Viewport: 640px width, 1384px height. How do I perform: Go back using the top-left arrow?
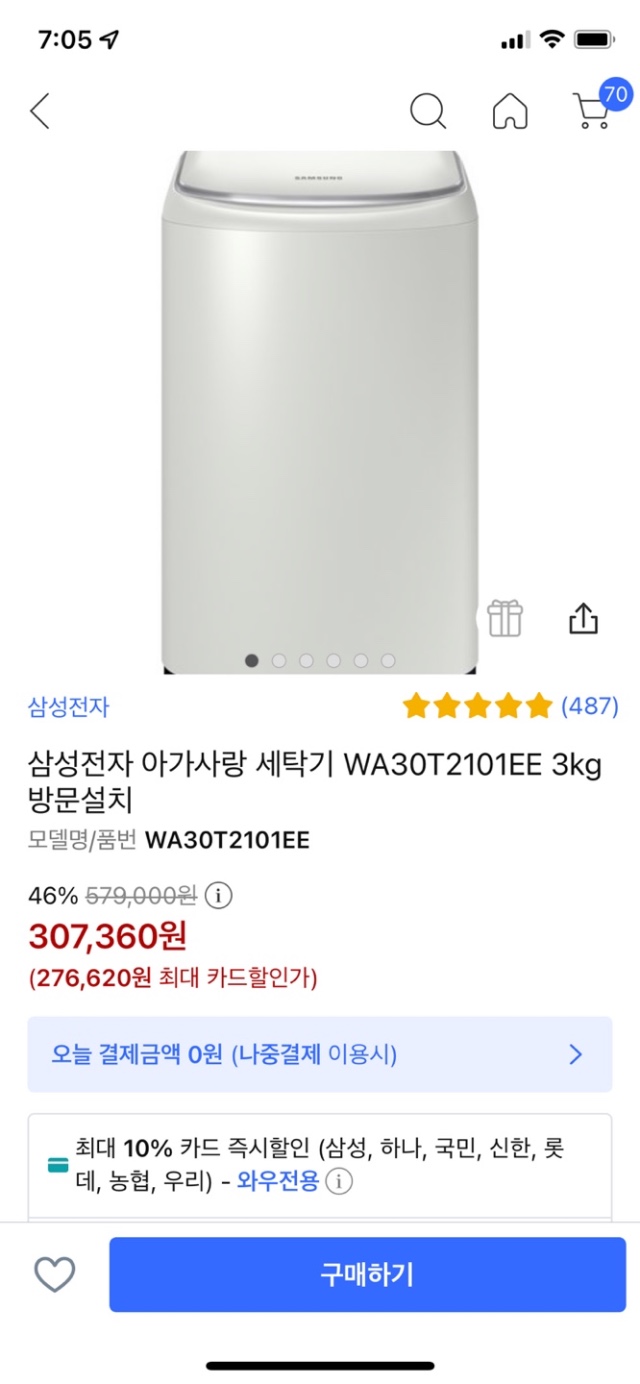tap(40, 111)
